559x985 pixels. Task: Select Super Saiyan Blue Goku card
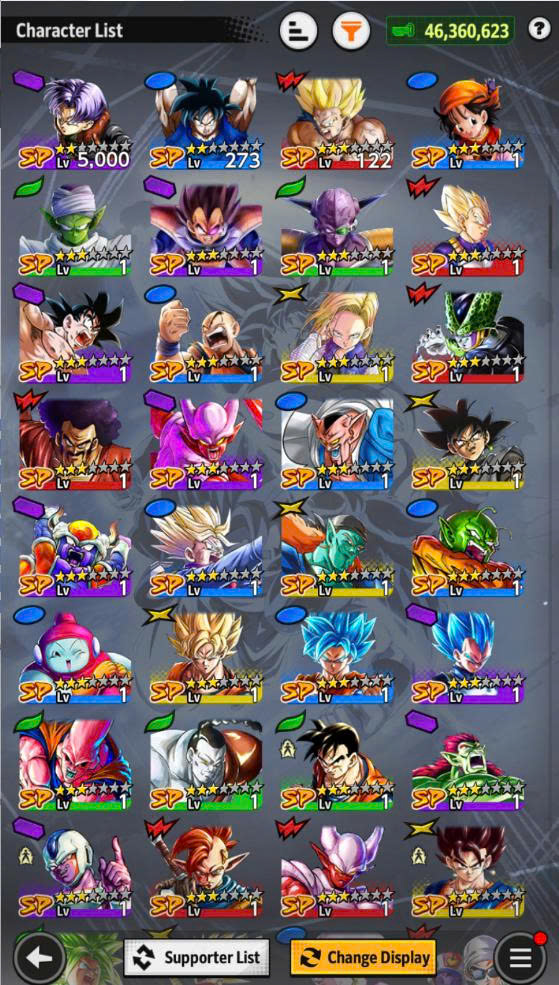[337, 657]
